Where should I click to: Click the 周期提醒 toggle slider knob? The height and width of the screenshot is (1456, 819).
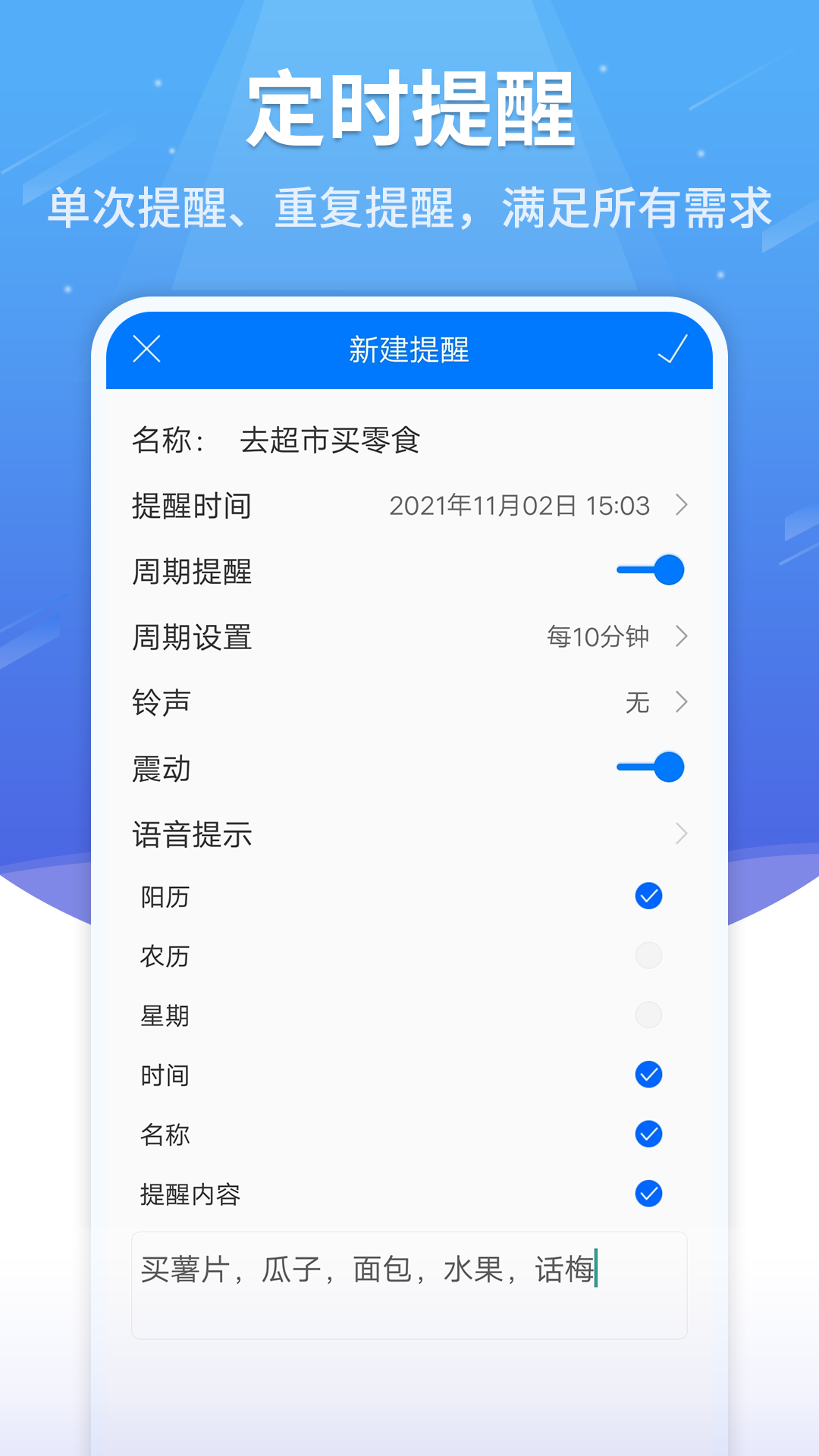pyautogui.click(x=670, y=570)
